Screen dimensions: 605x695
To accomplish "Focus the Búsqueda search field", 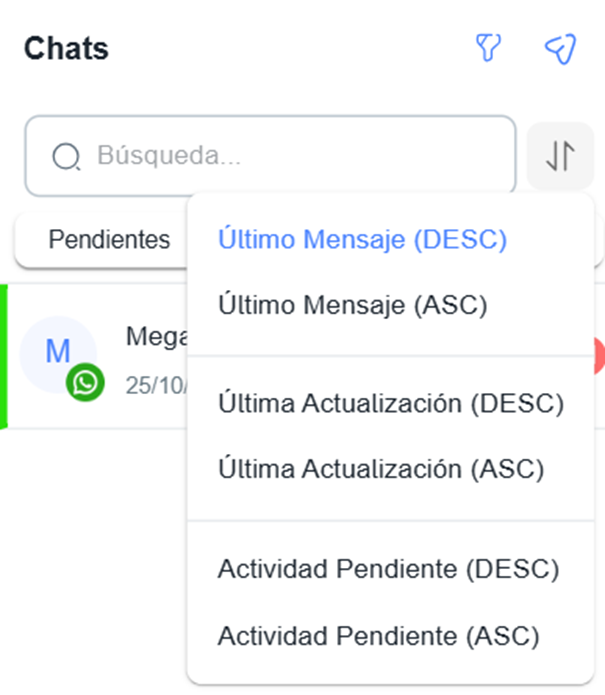I will coord(270,156).
